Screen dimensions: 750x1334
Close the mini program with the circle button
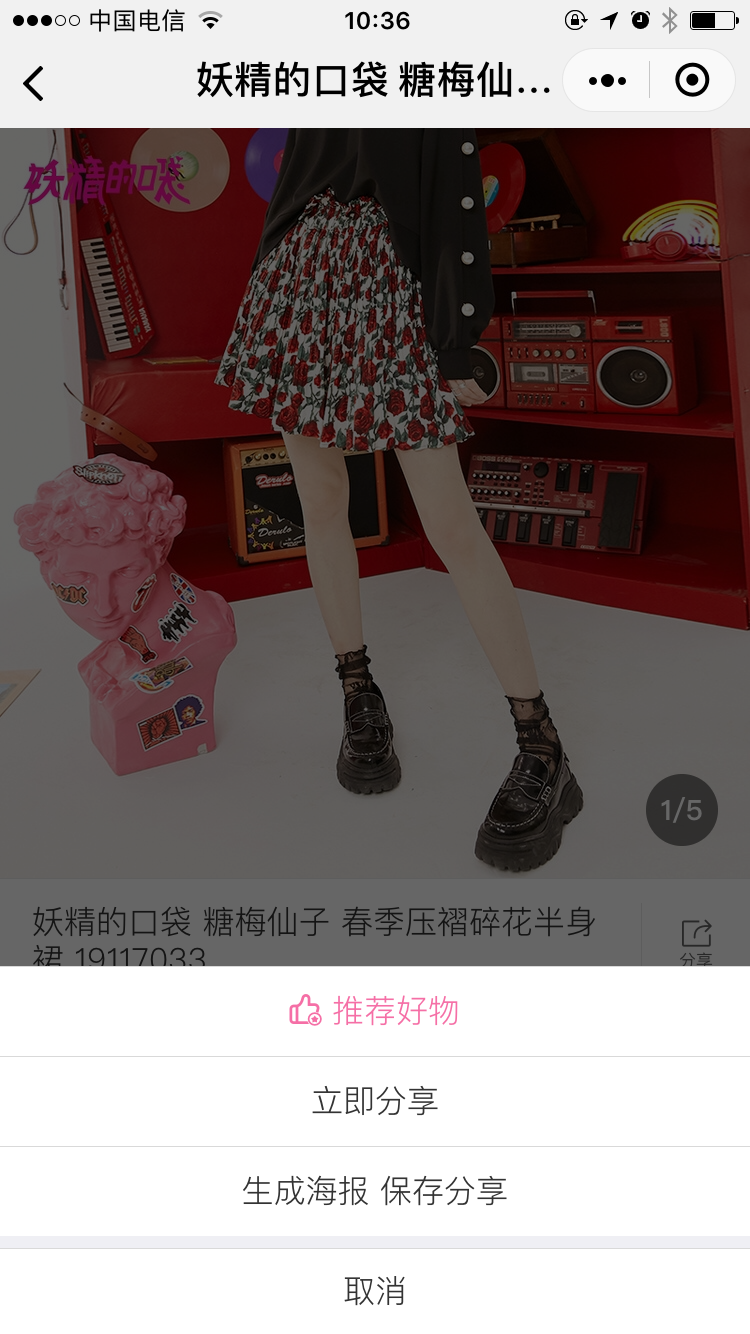click(692, 81)
